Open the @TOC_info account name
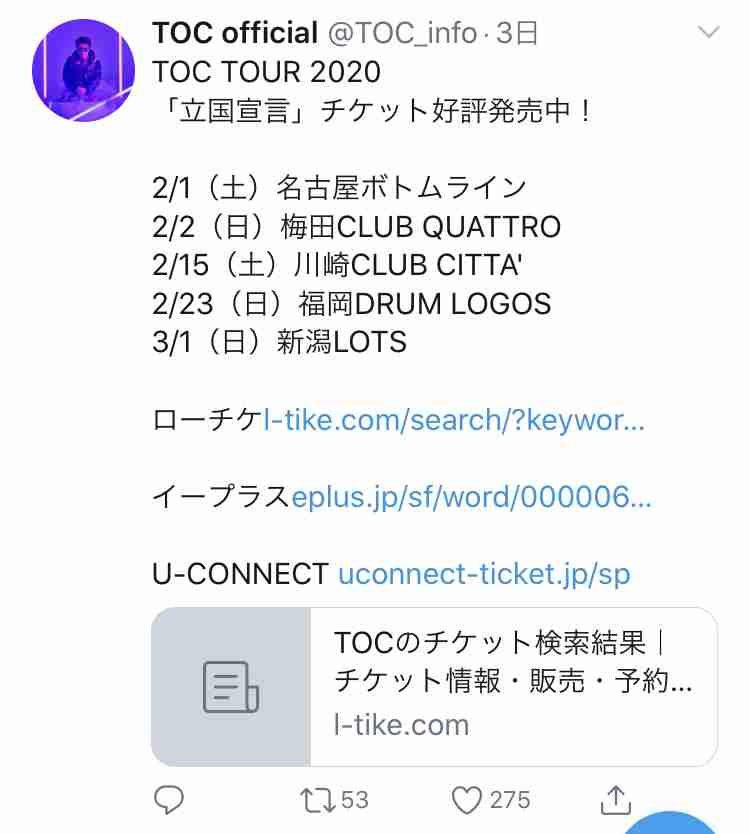This screenshot has width=750, height=834. (x=402, y=33)
